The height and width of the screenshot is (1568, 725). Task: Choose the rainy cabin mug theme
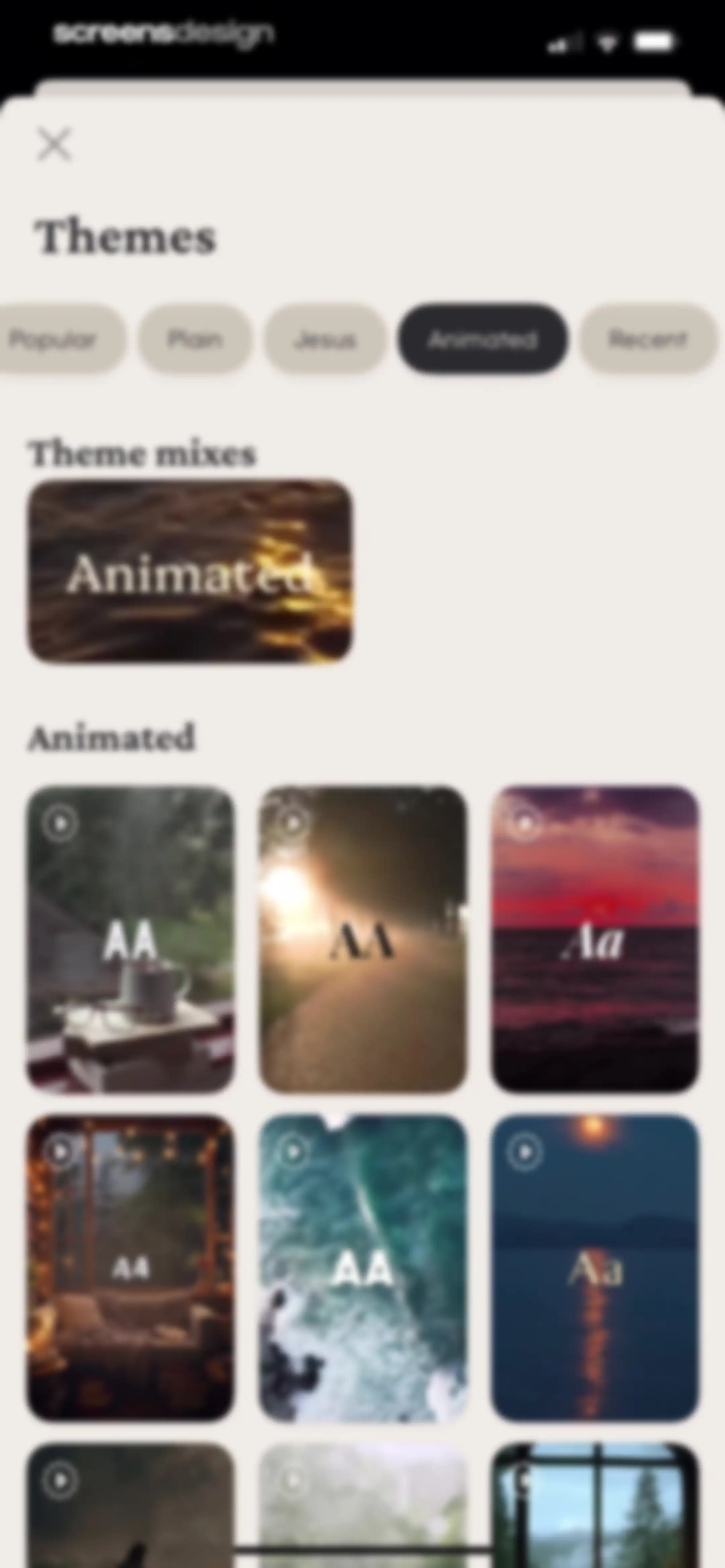[x=130, y=939]
